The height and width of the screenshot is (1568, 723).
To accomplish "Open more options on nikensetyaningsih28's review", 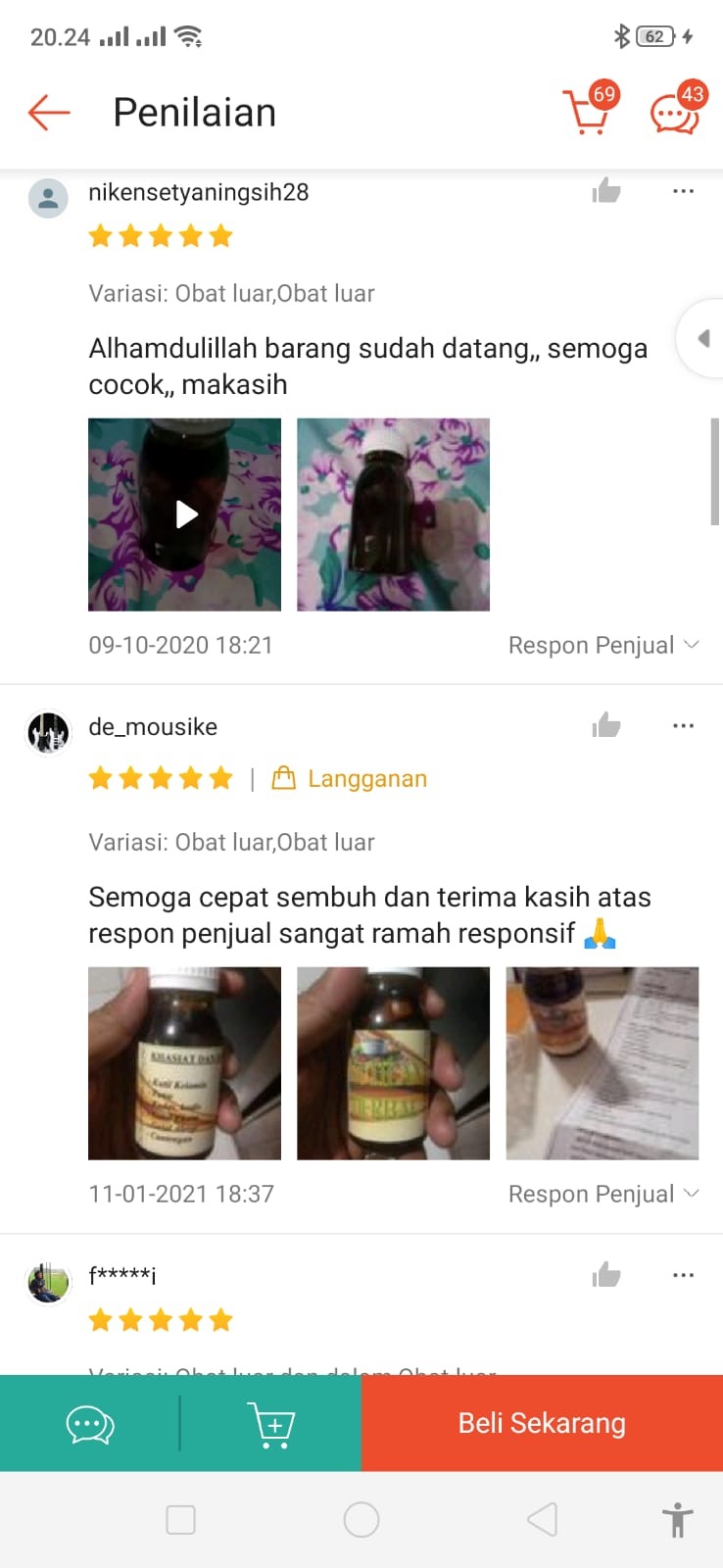I will pyautogui.click(x=683, y=191).
